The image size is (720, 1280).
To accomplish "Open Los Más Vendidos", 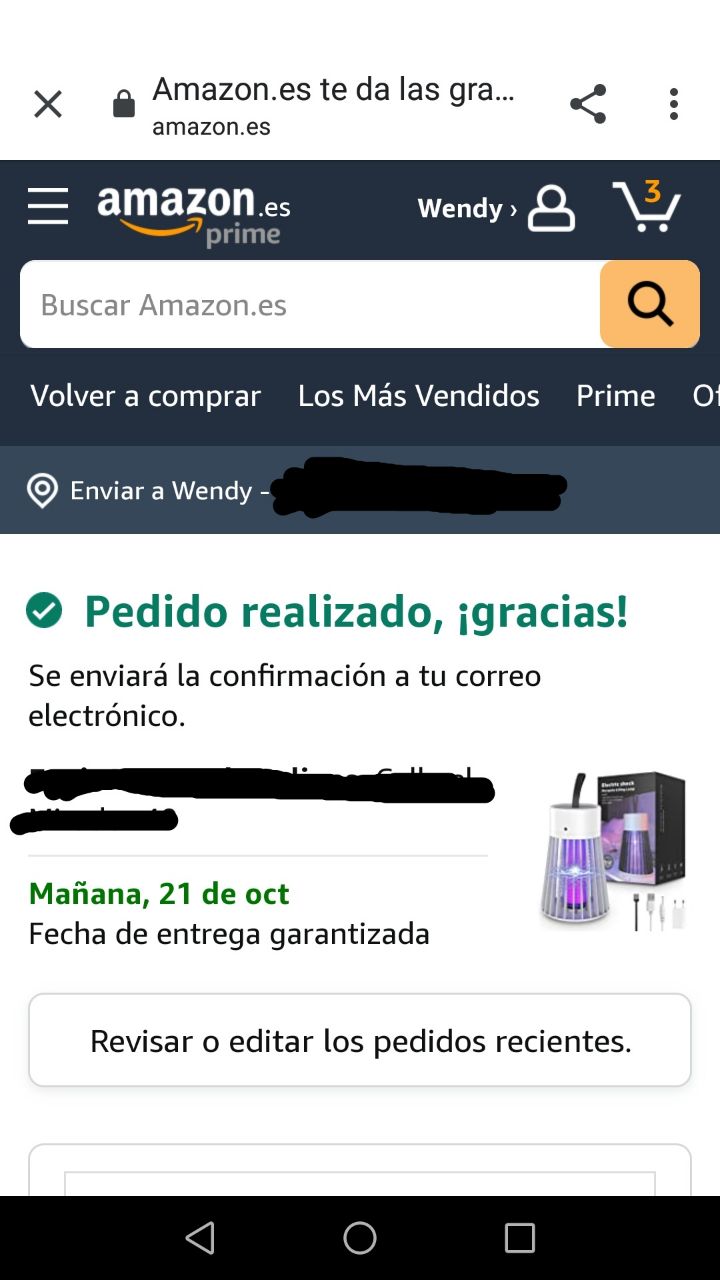I will (418, 396).
